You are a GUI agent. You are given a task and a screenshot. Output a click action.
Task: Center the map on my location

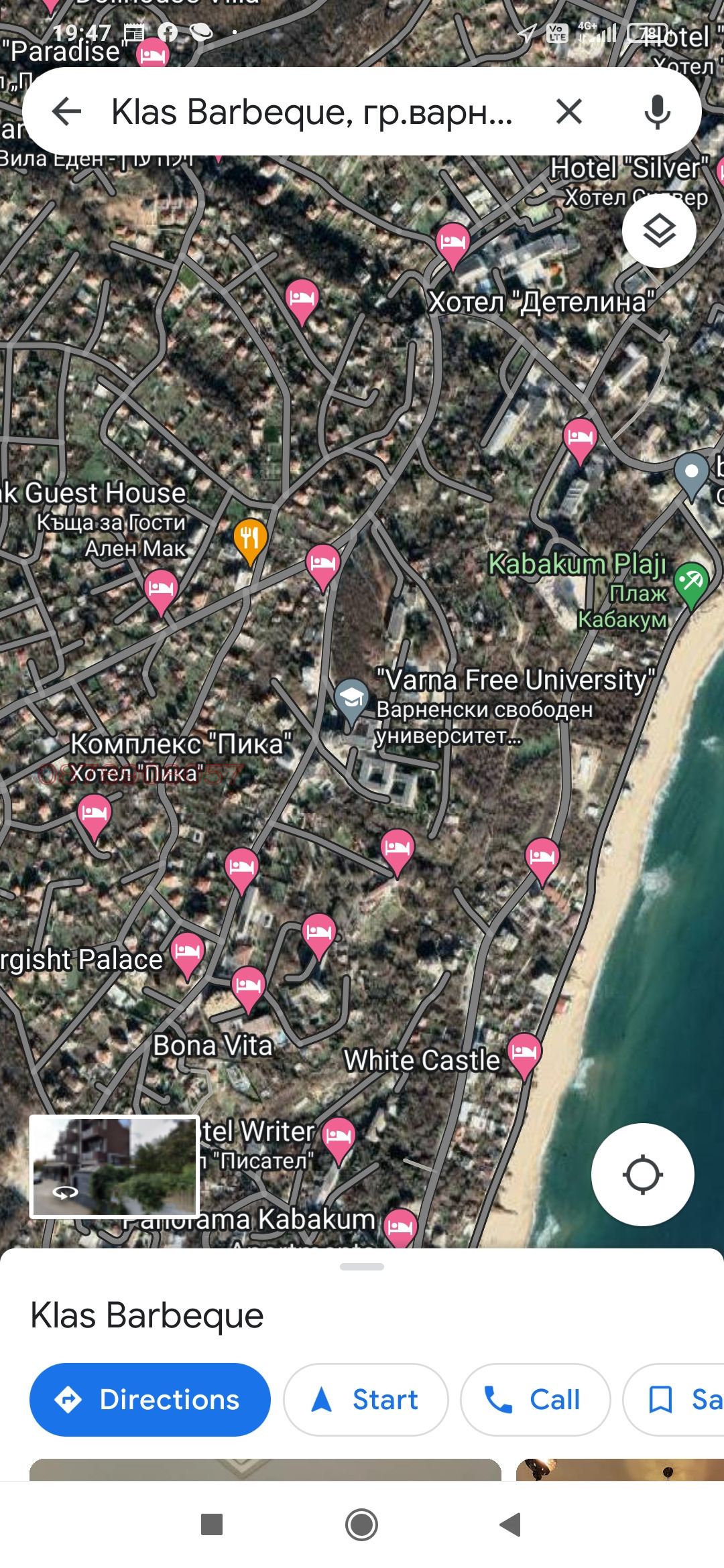pyautogui.click(x=642, y=1174)
